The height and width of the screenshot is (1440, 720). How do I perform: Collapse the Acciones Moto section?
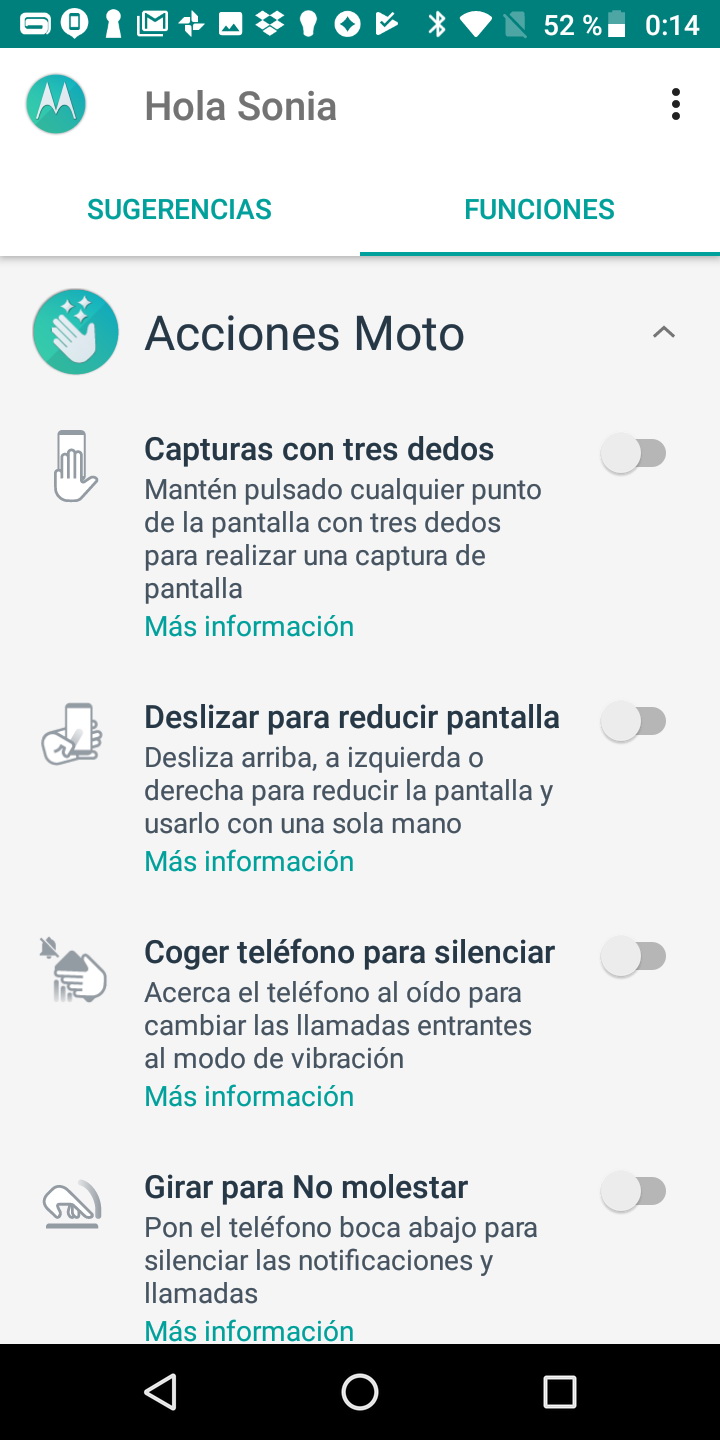664,333
